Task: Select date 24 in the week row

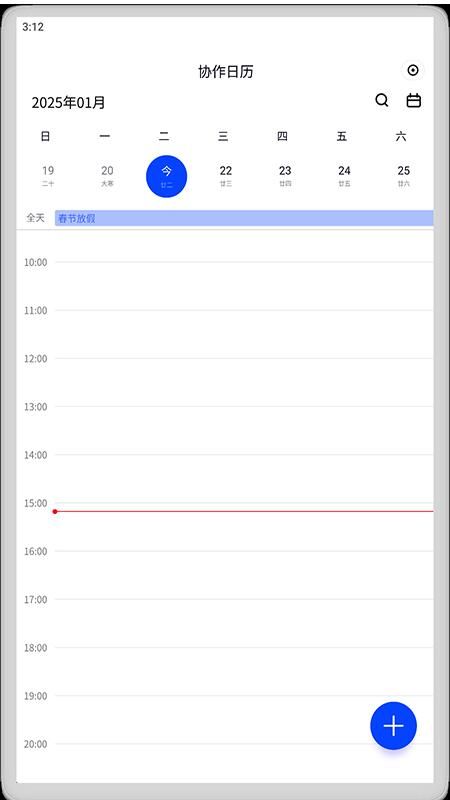Action: tap(344, 176)
